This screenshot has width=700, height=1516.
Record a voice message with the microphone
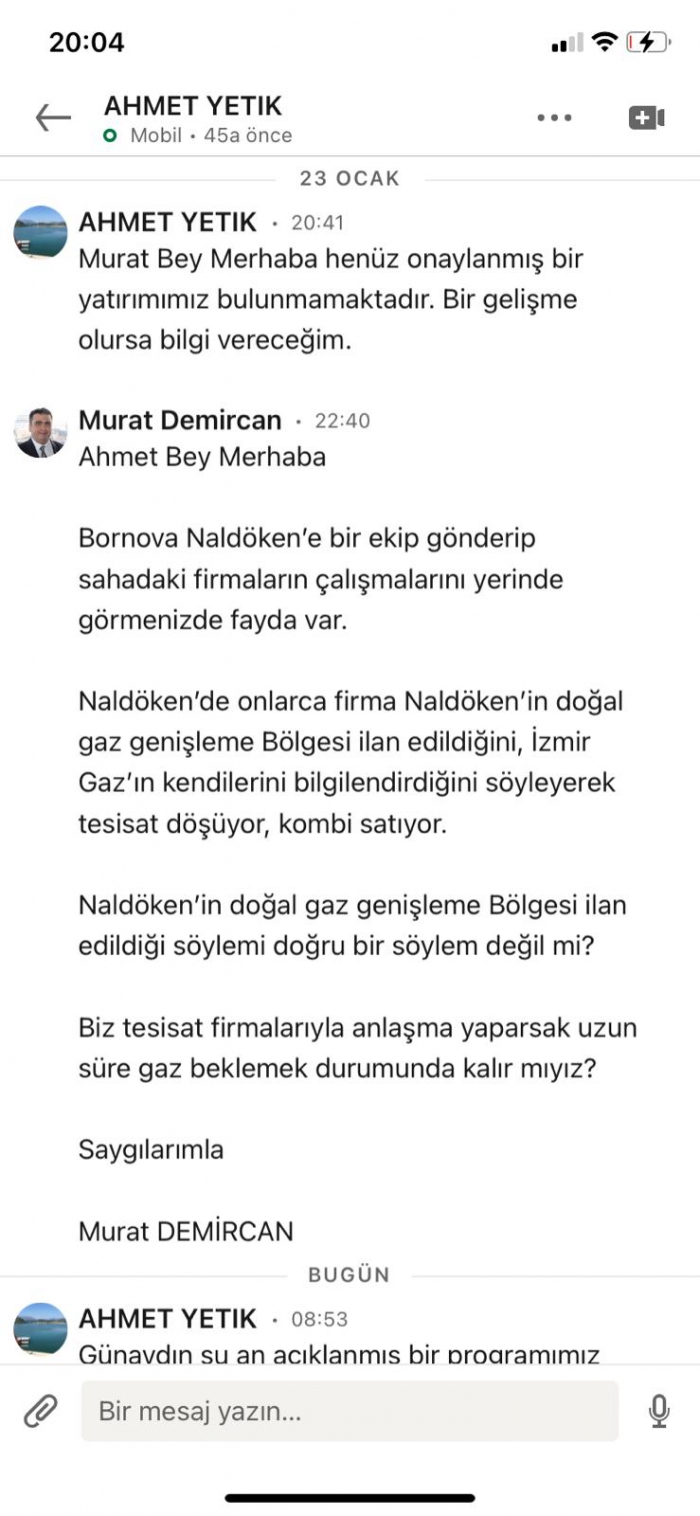tap(658, 1410)
